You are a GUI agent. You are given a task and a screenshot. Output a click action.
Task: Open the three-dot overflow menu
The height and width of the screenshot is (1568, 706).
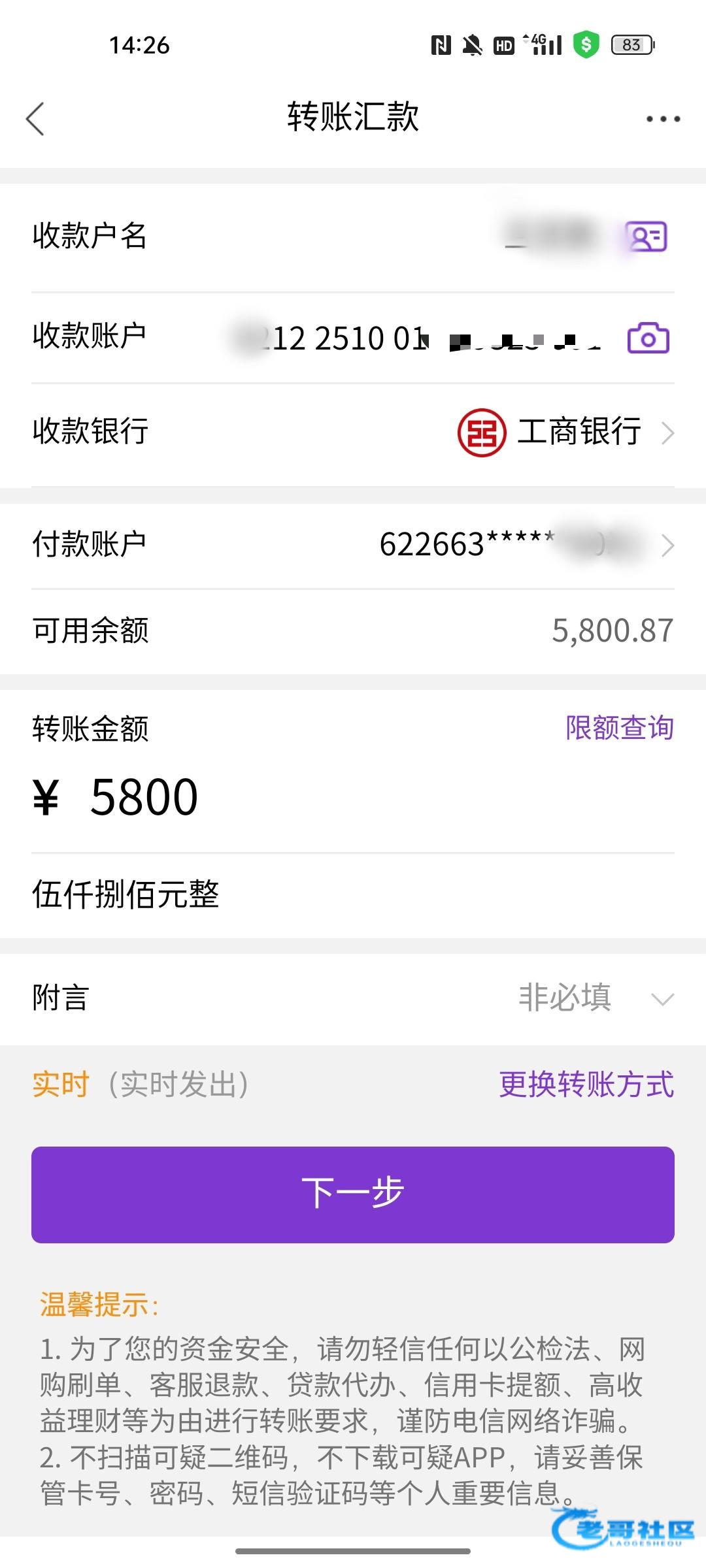click(663, 119)
